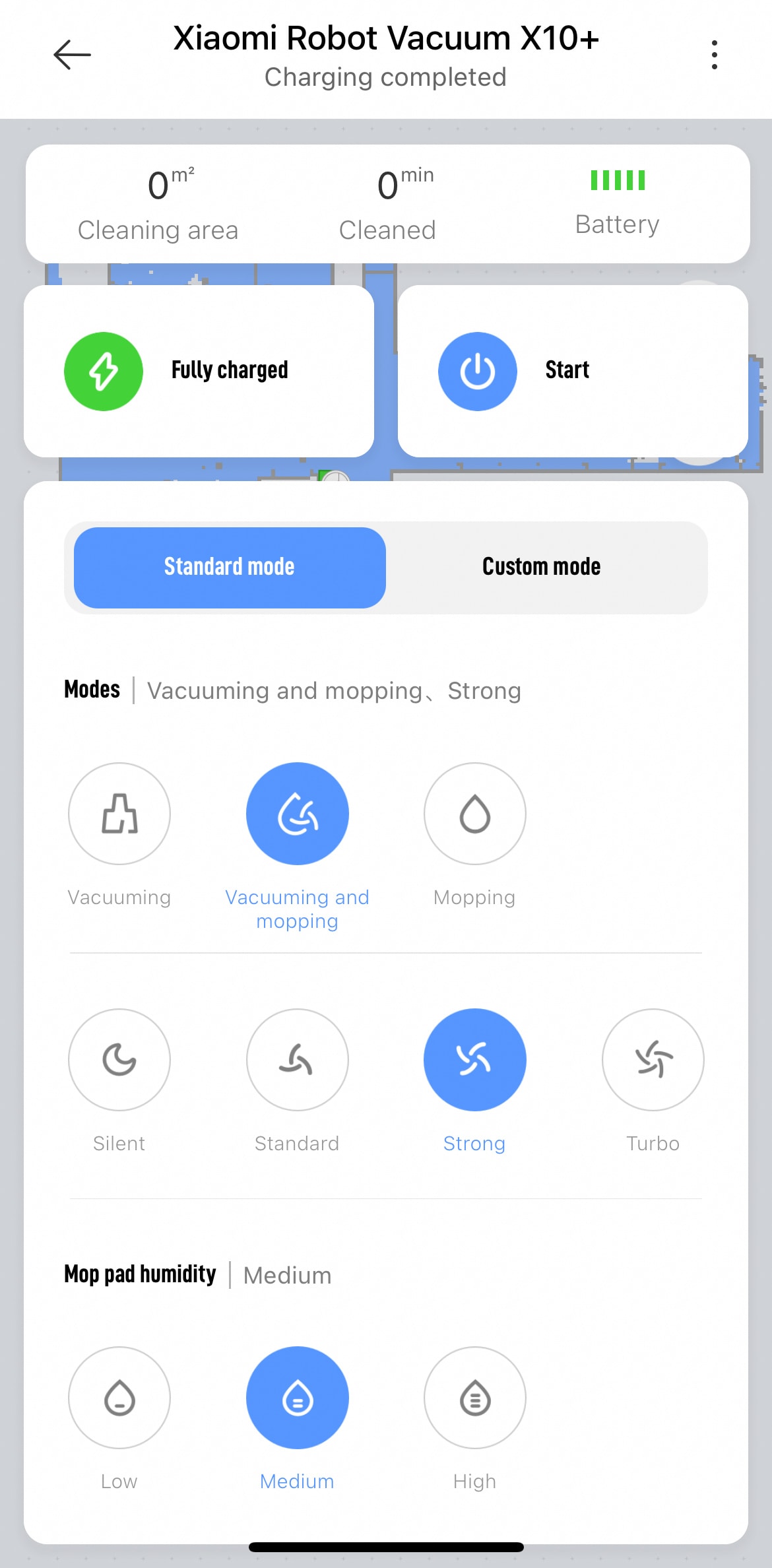Switch to Custom mode

[x=541, y=568]
